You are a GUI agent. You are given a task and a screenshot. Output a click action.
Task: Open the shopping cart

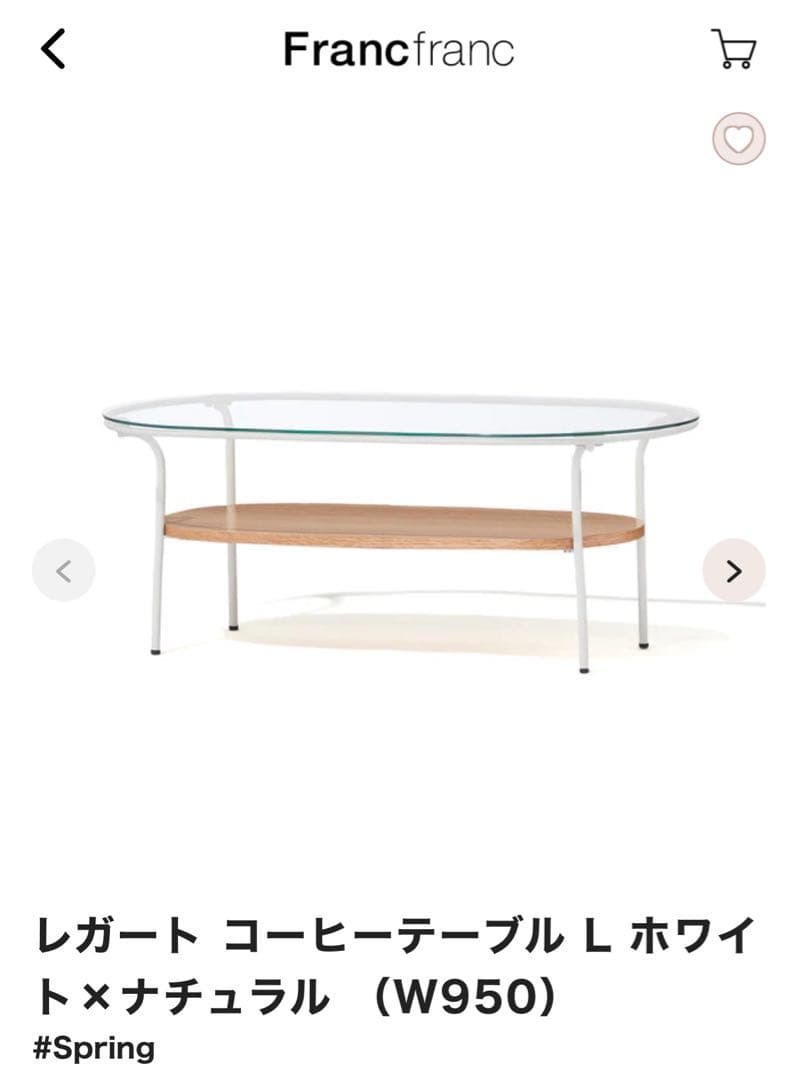(733, 49)
